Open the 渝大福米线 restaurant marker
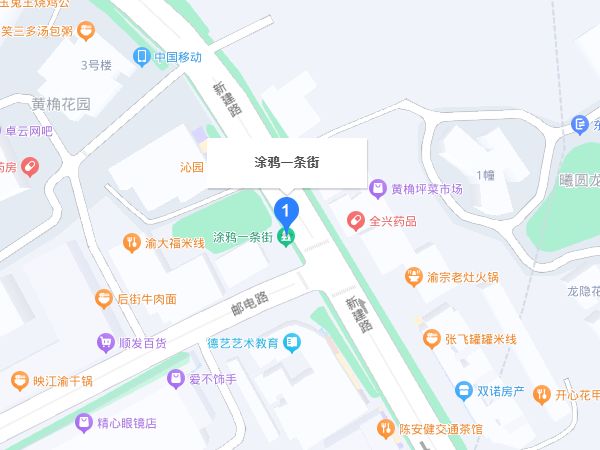The image size is (600, 450). pos(130,242)
